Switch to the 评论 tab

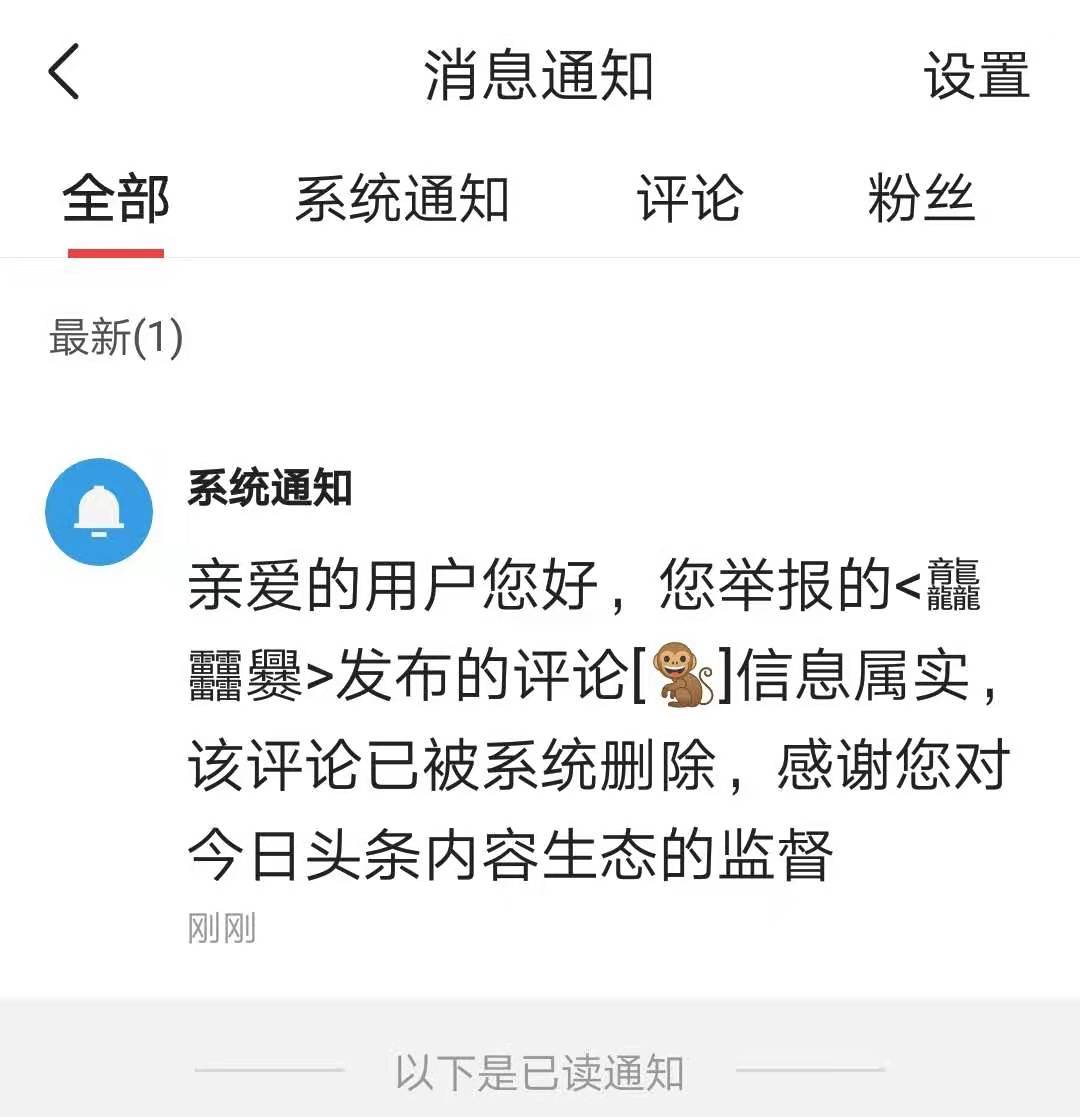[690, 199]
